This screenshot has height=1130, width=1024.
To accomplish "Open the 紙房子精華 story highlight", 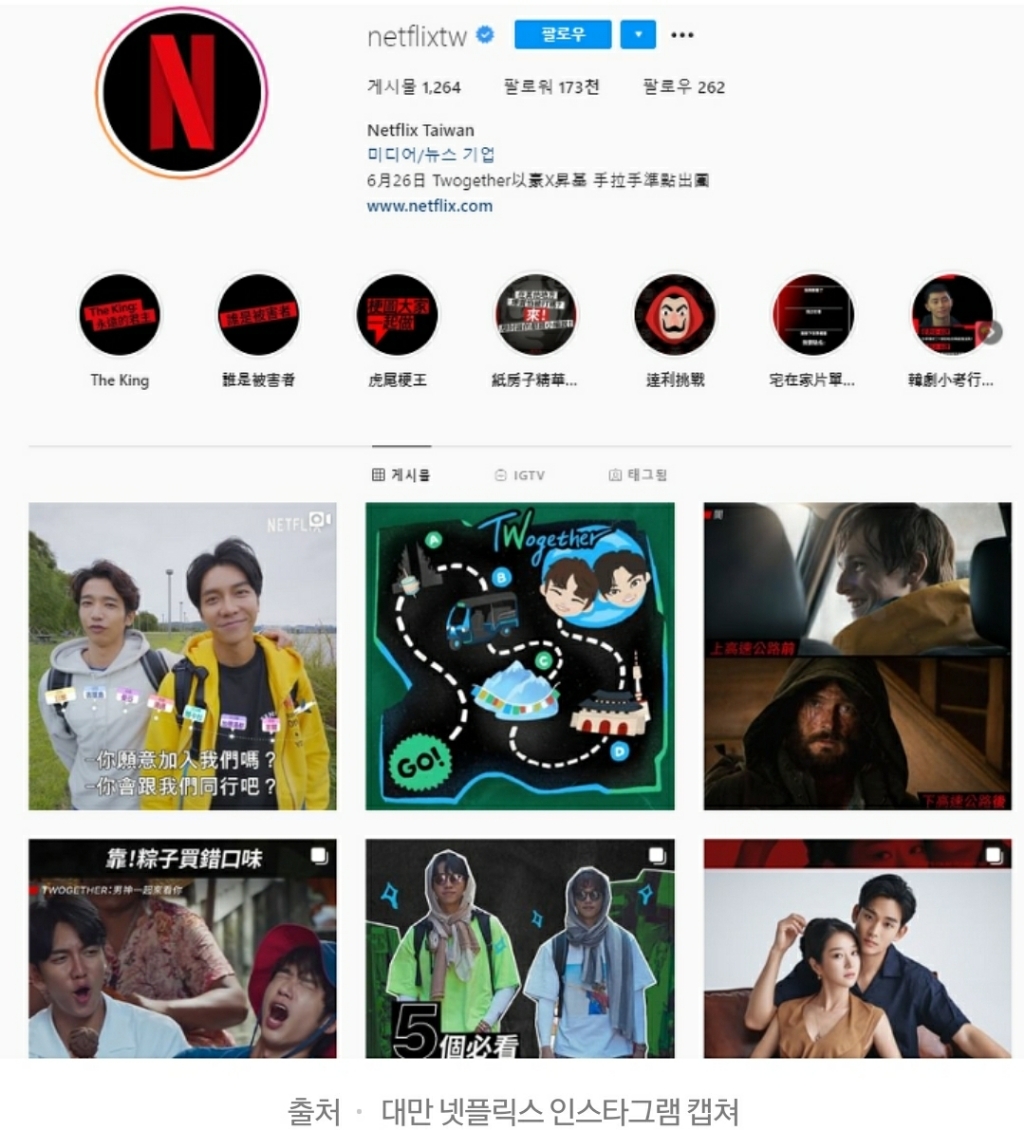I will (536, 315).
